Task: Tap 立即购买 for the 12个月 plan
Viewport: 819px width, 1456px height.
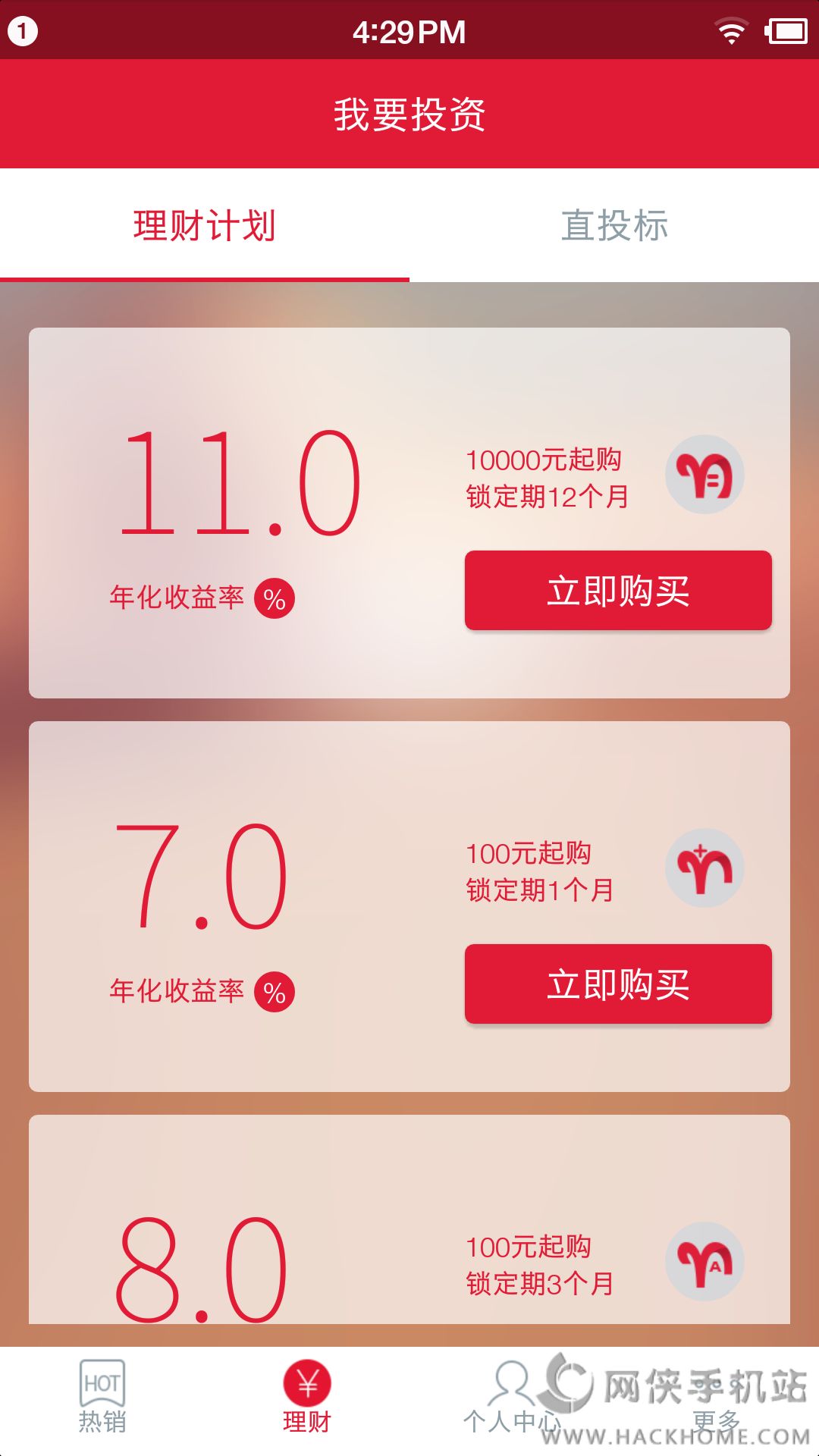Action: [x=618, y=591]
